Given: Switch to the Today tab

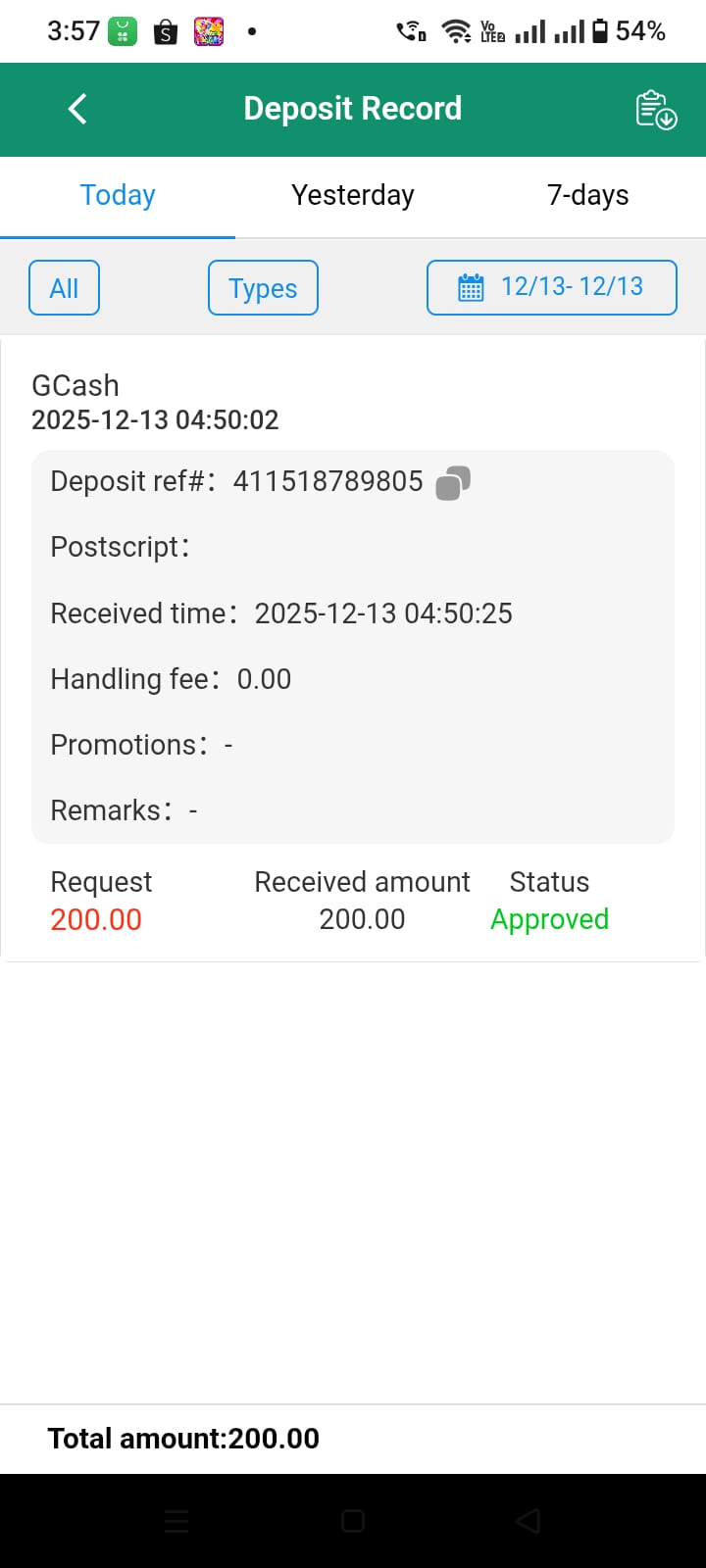Looking at the screenshot, I should pos(118,196).
